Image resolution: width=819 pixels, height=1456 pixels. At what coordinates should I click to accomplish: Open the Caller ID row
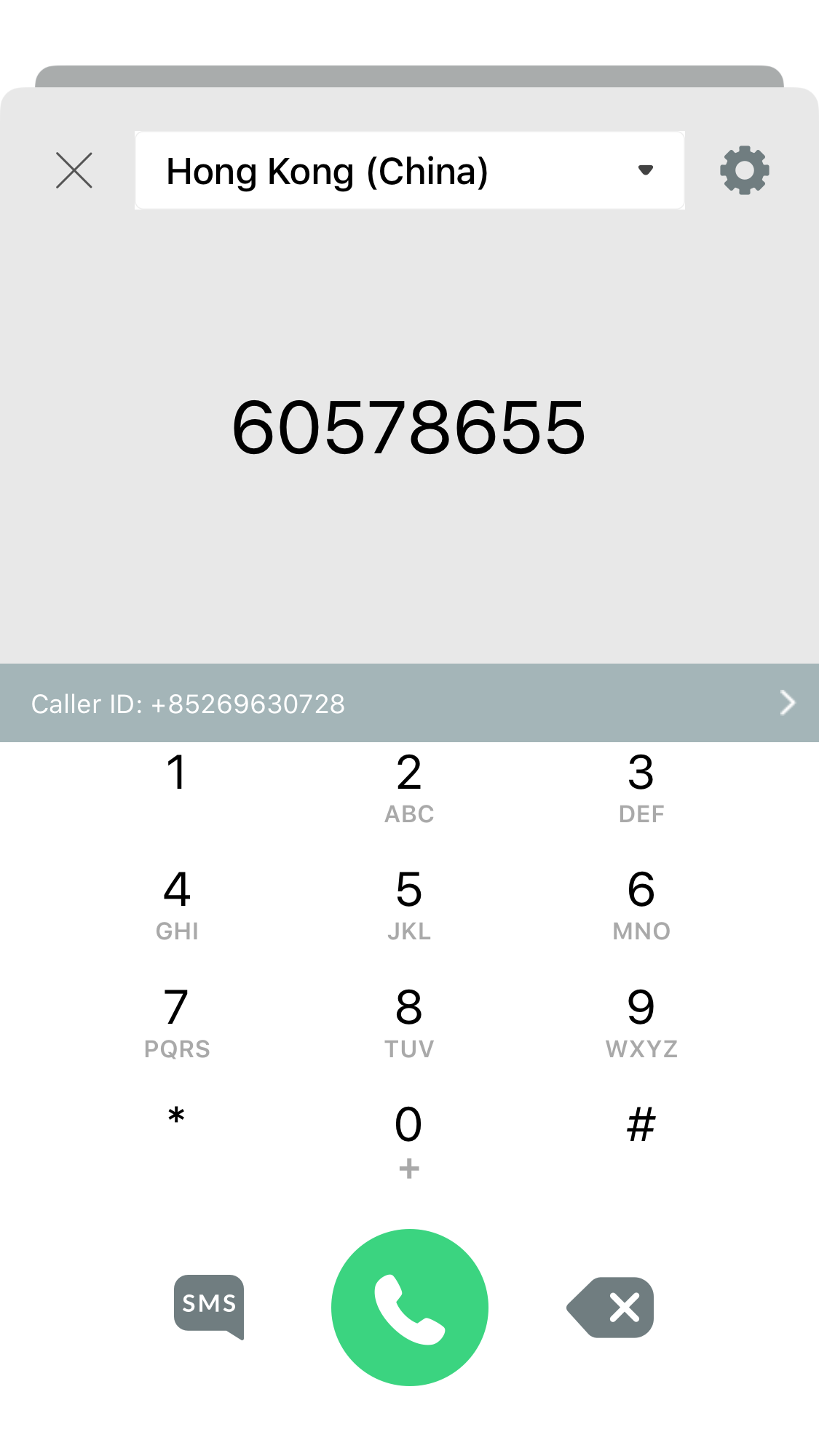[x=409, y=703]
